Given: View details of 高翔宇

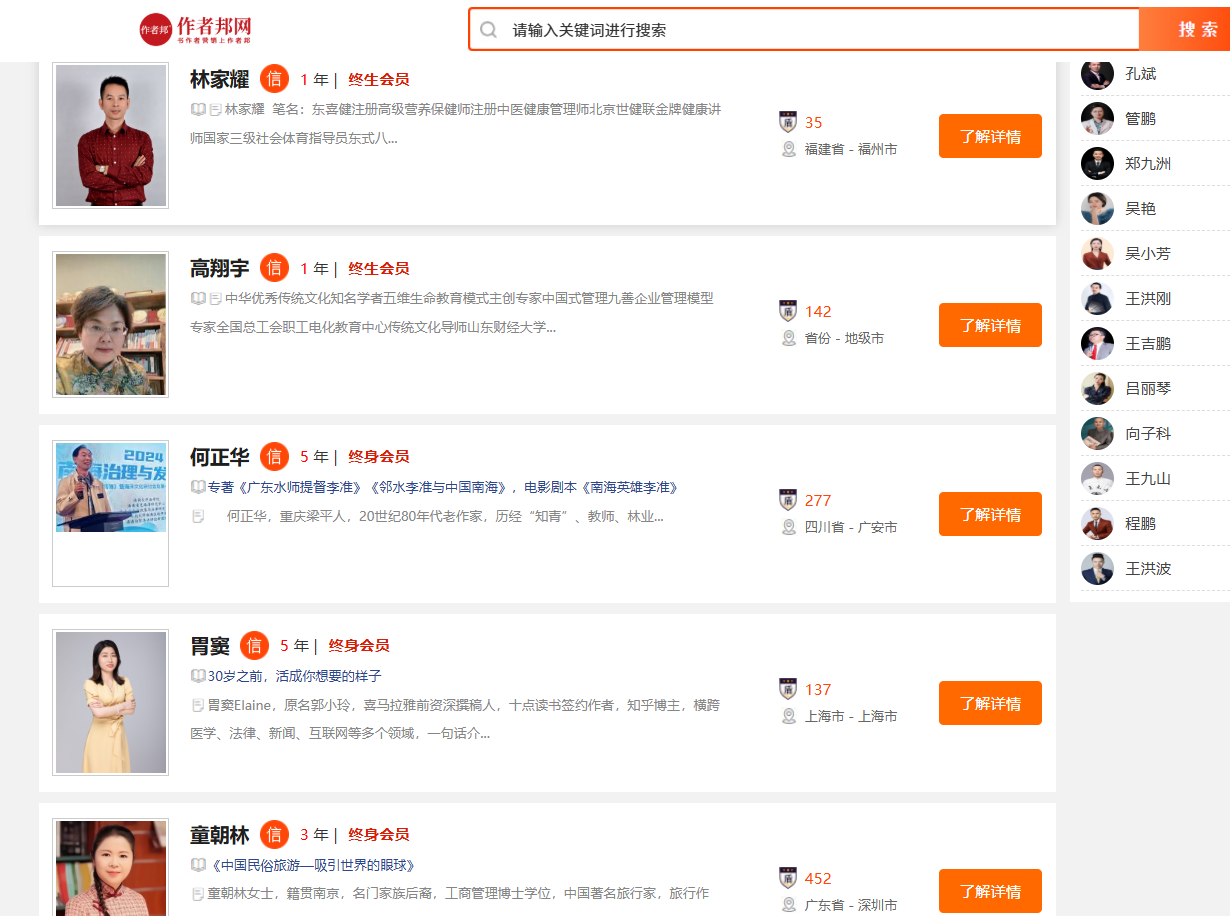Looking at the screenshot, I should 990,325.
